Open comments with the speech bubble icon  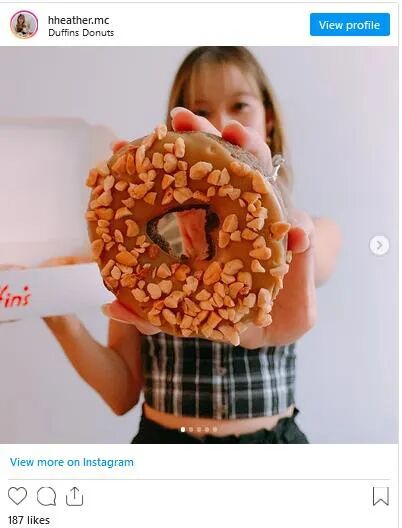46,496
